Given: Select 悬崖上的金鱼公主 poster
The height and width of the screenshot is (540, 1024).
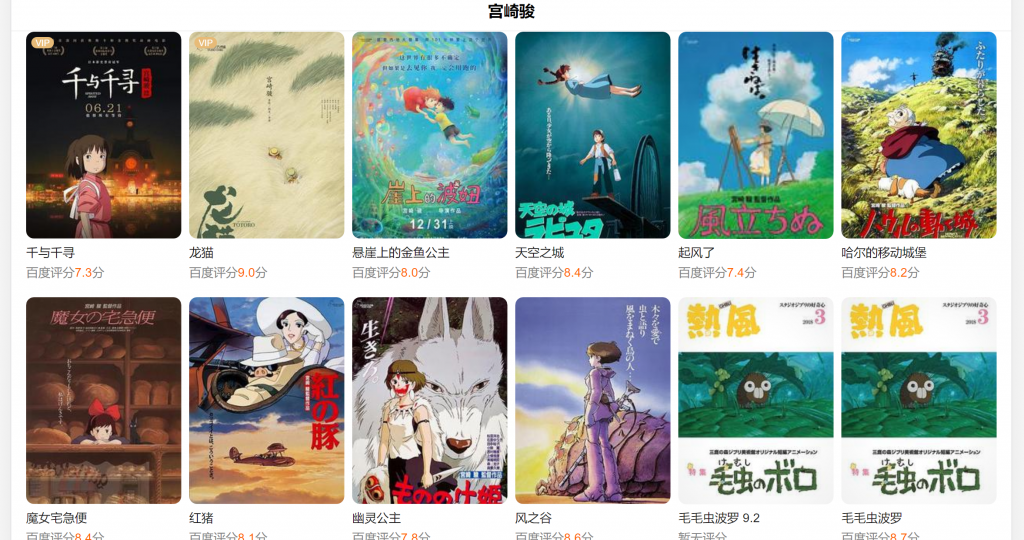Looking at the screenshot, I should (x=429, y=135).
